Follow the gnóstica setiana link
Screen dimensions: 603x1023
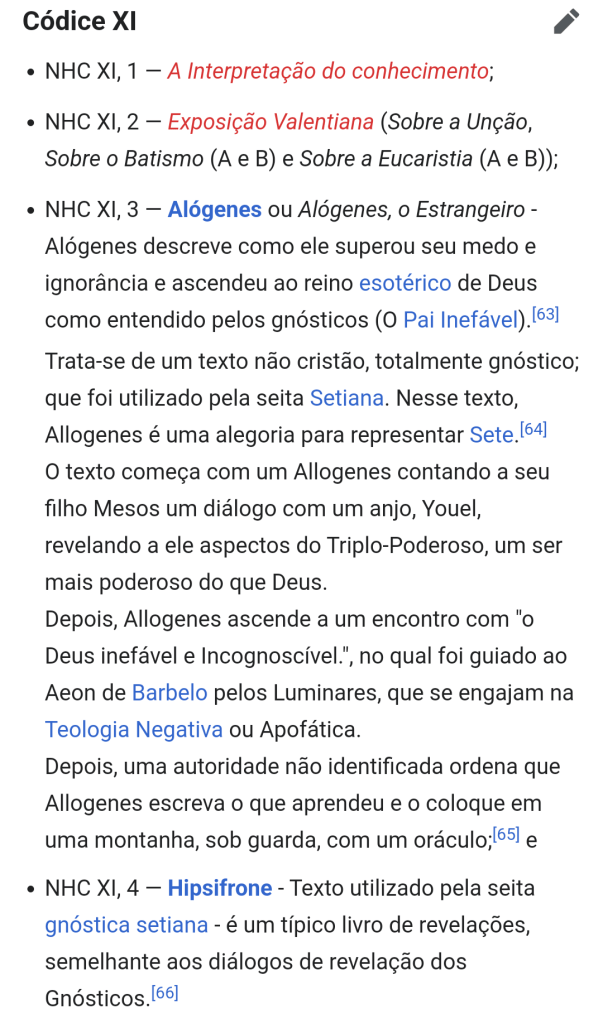coord(126,925)
